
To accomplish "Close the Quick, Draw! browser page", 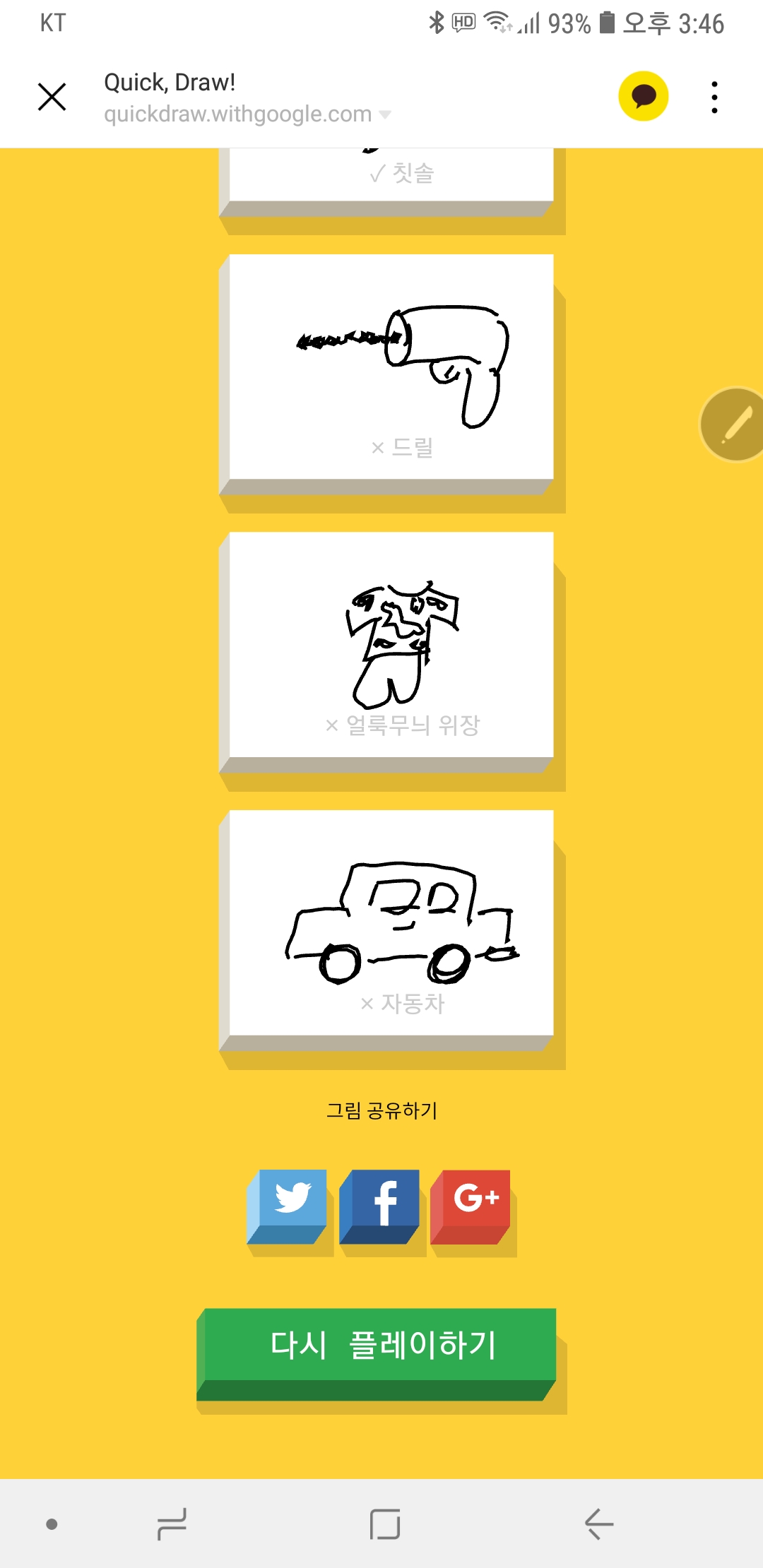I will pyautogui.click(x=52, y=97).
